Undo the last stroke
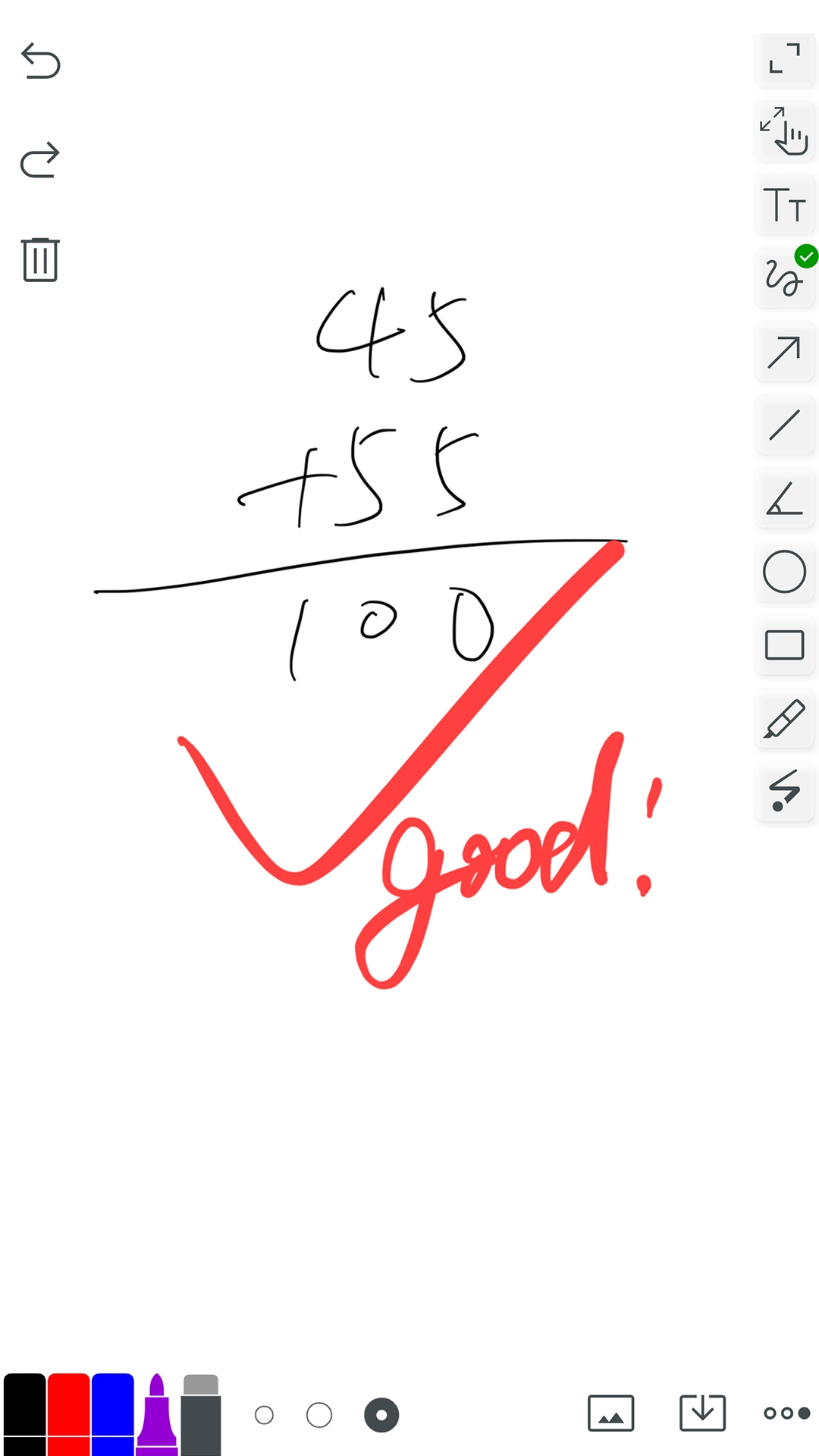Screen dimensions: 819x1456 40,61
